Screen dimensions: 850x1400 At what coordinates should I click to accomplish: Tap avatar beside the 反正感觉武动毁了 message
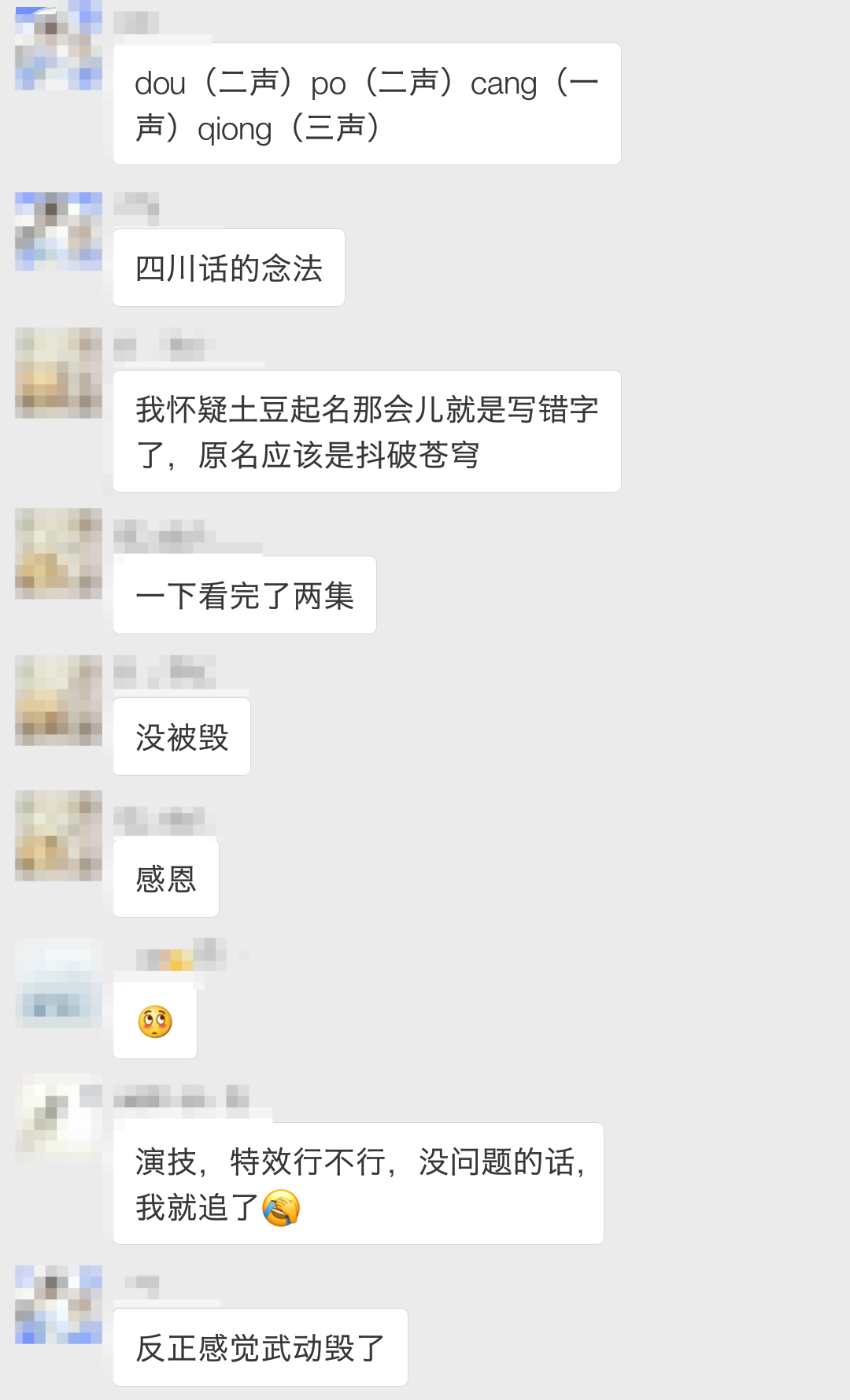(58, 1304)
